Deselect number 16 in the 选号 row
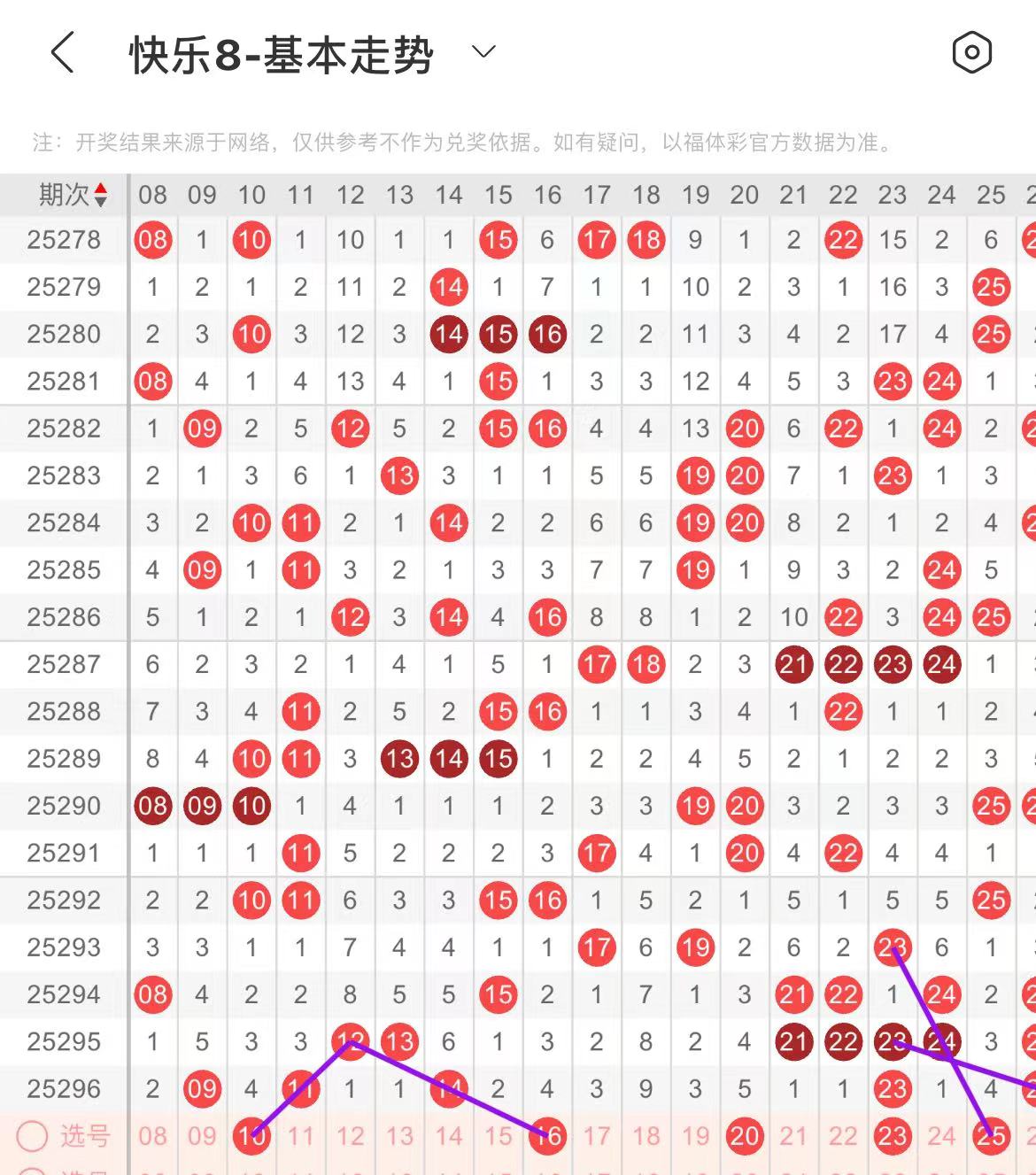Image resolution: width=1036 pixels, height=1175 pixels. 547,1136
